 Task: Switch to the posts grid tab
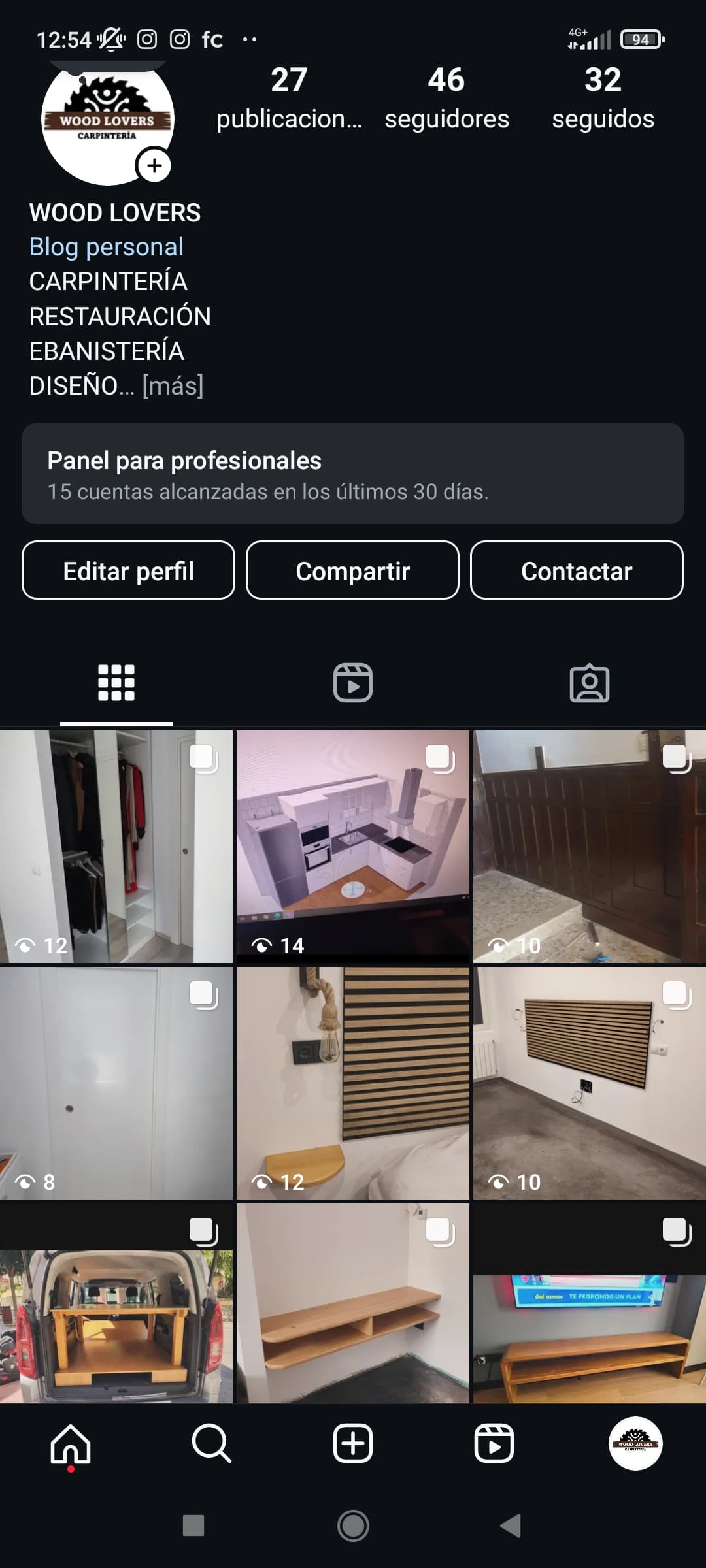click(x=116, y=683)
